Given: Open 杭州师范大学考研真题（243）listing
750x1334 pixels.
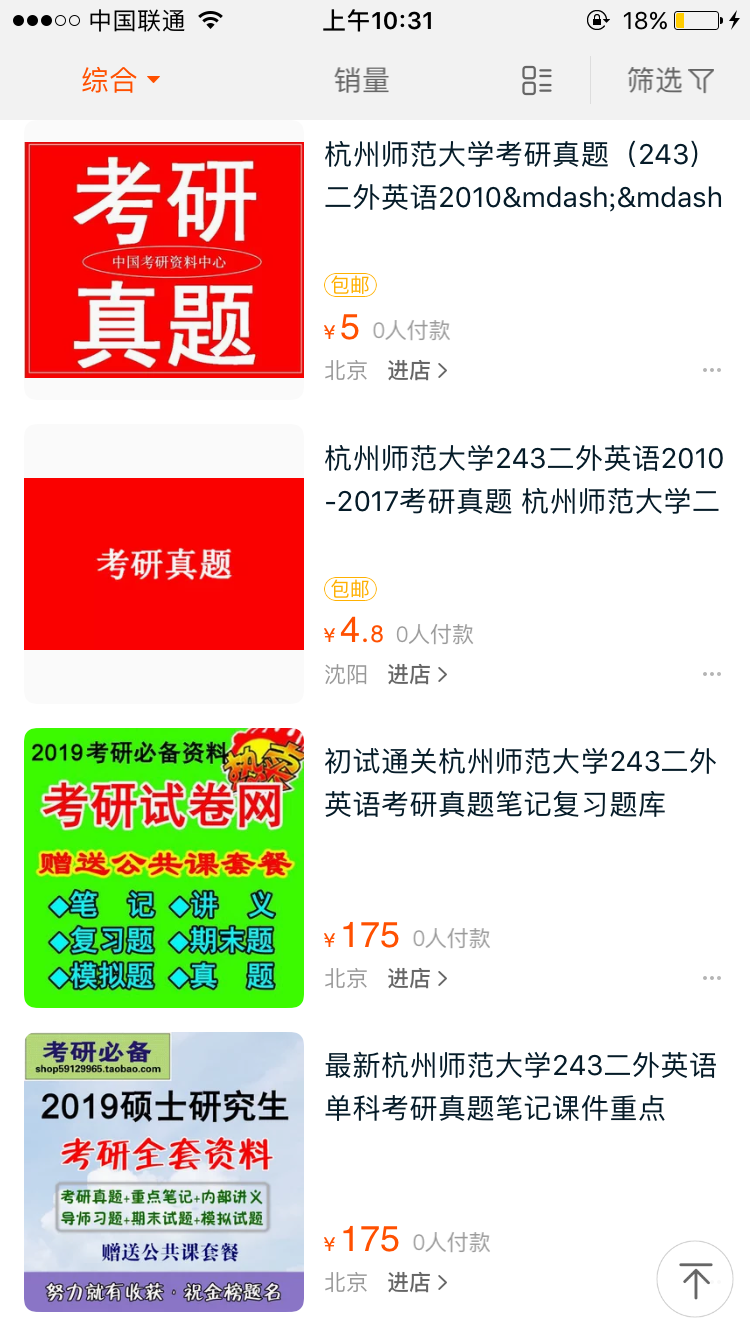Looking at the screenshot, I should (x=523, y=176).
